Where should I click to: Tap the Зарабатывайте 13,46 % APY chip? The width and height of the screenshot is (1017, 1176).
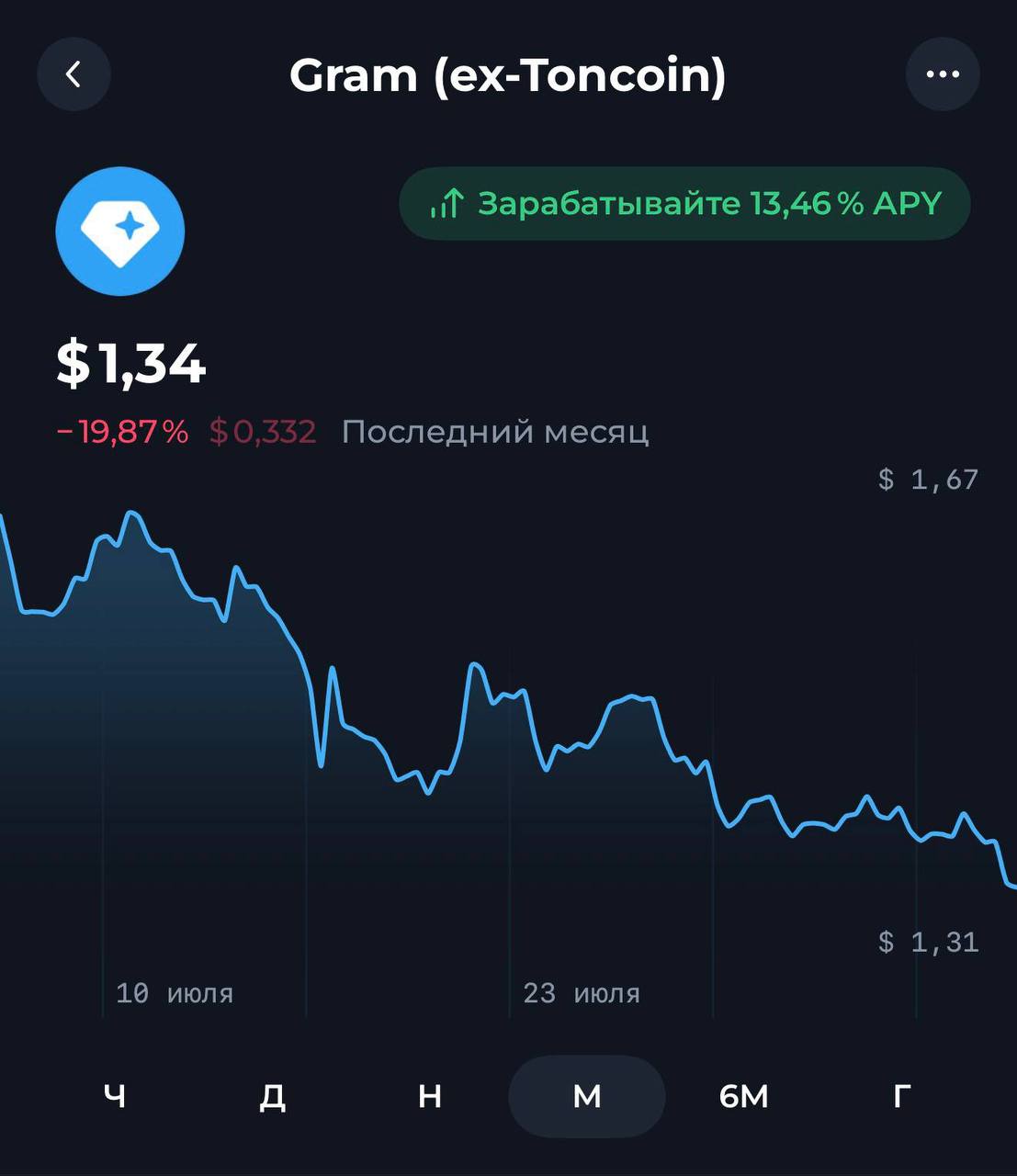point(684,203)
